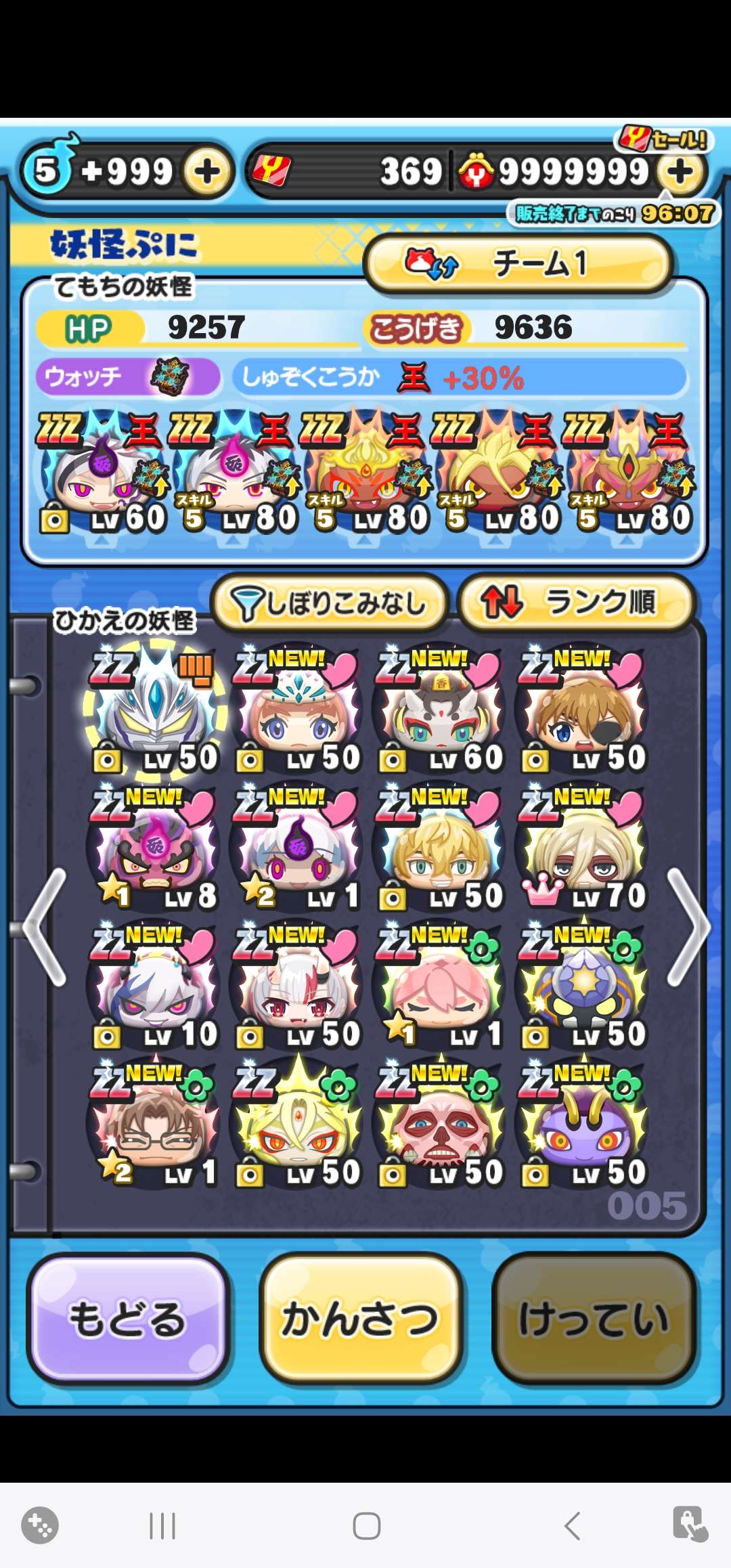
Task: Select the ウォッチ watch setting
Action: tap(127, 376)
